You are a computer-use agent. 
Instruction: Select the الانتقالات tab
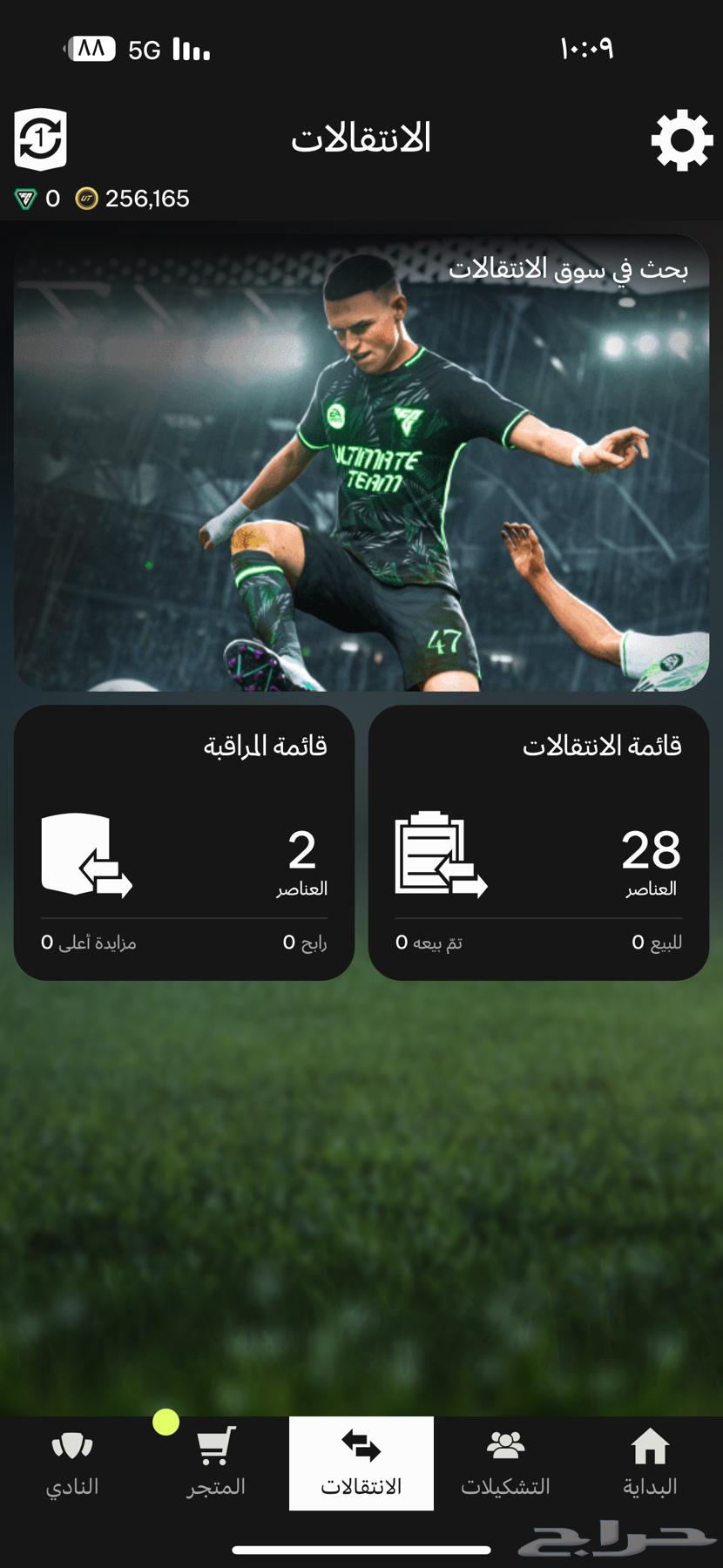[x=361, y=1463]
